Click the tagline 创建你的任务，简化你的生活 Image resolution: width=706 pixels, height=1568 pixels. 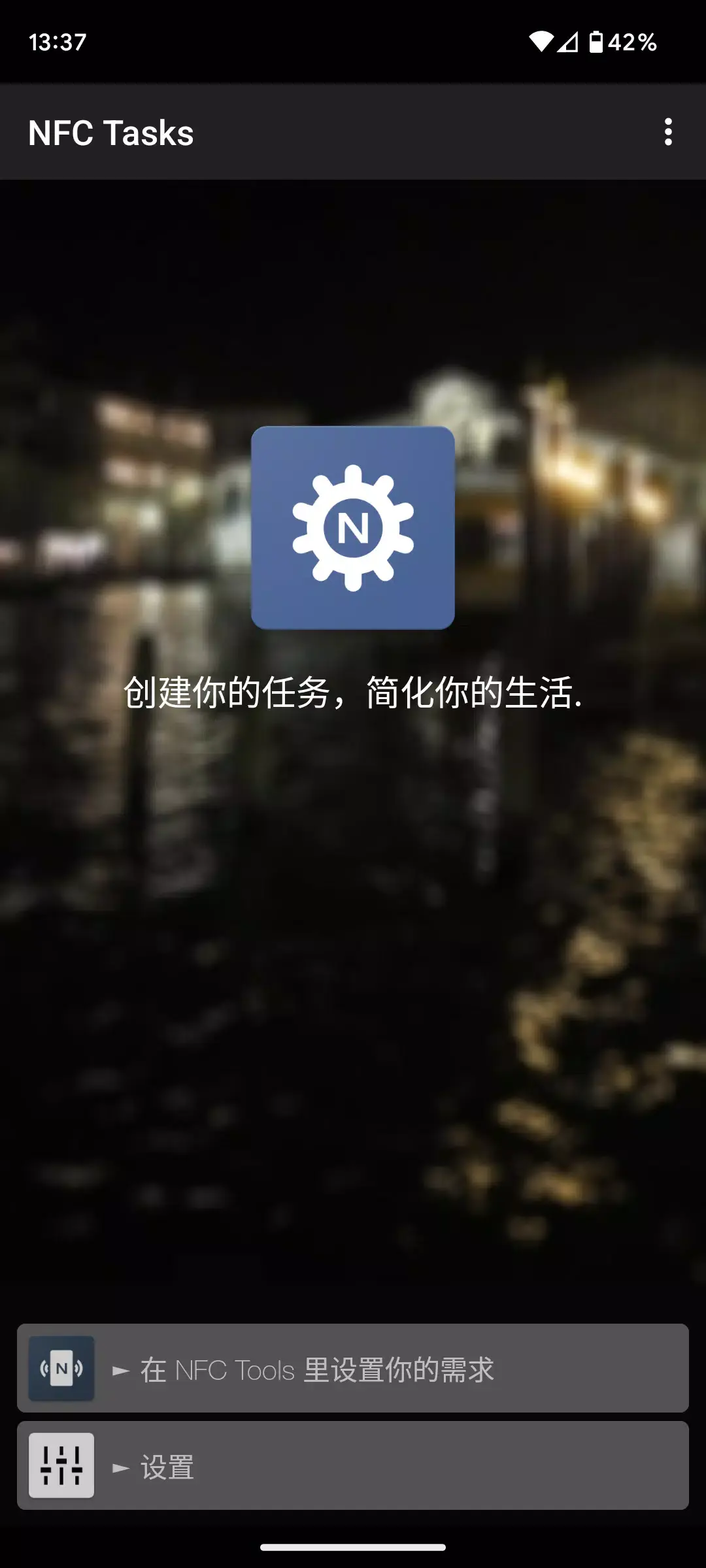click(x=353, y=695)
